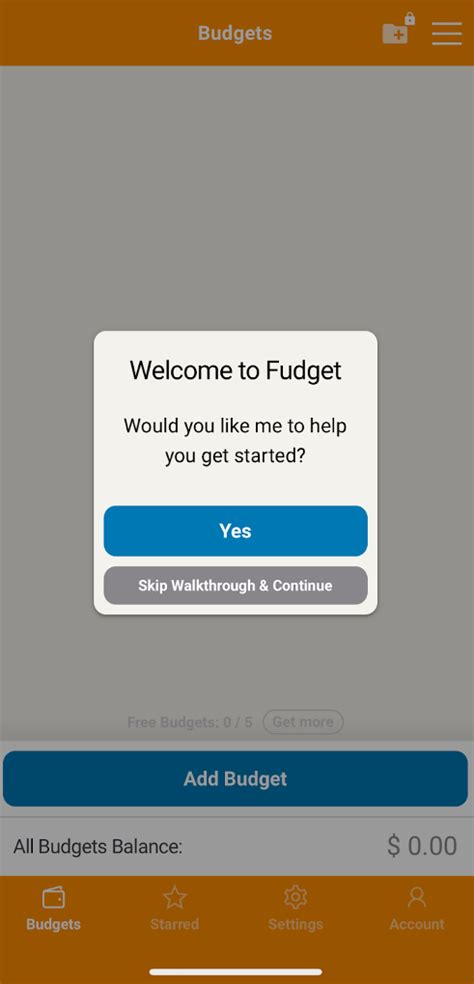This screenshot has height=984, width=474.
Task: Tap Yes to start the walkthrough
Action: point(235,531)
